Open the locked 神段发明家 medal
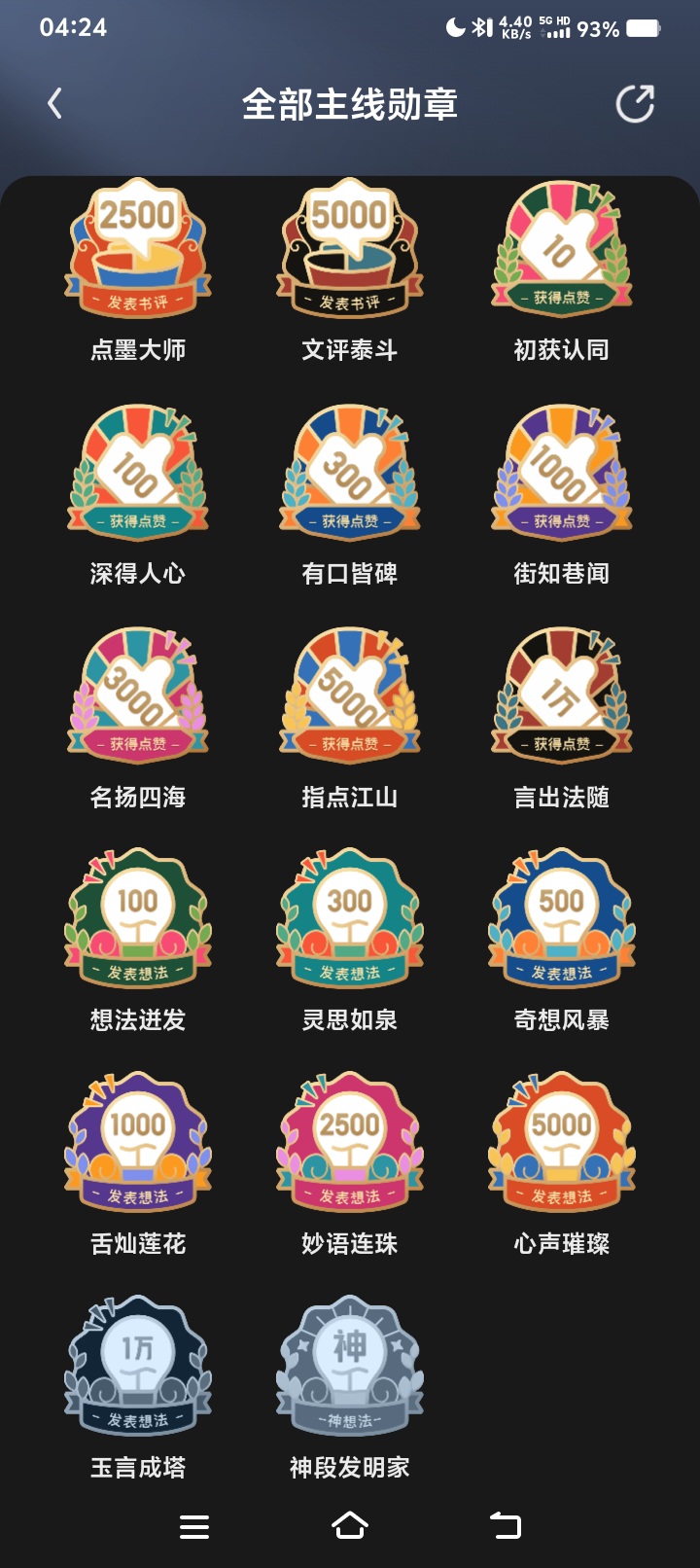700x1568 pixels. (350, 1368)
